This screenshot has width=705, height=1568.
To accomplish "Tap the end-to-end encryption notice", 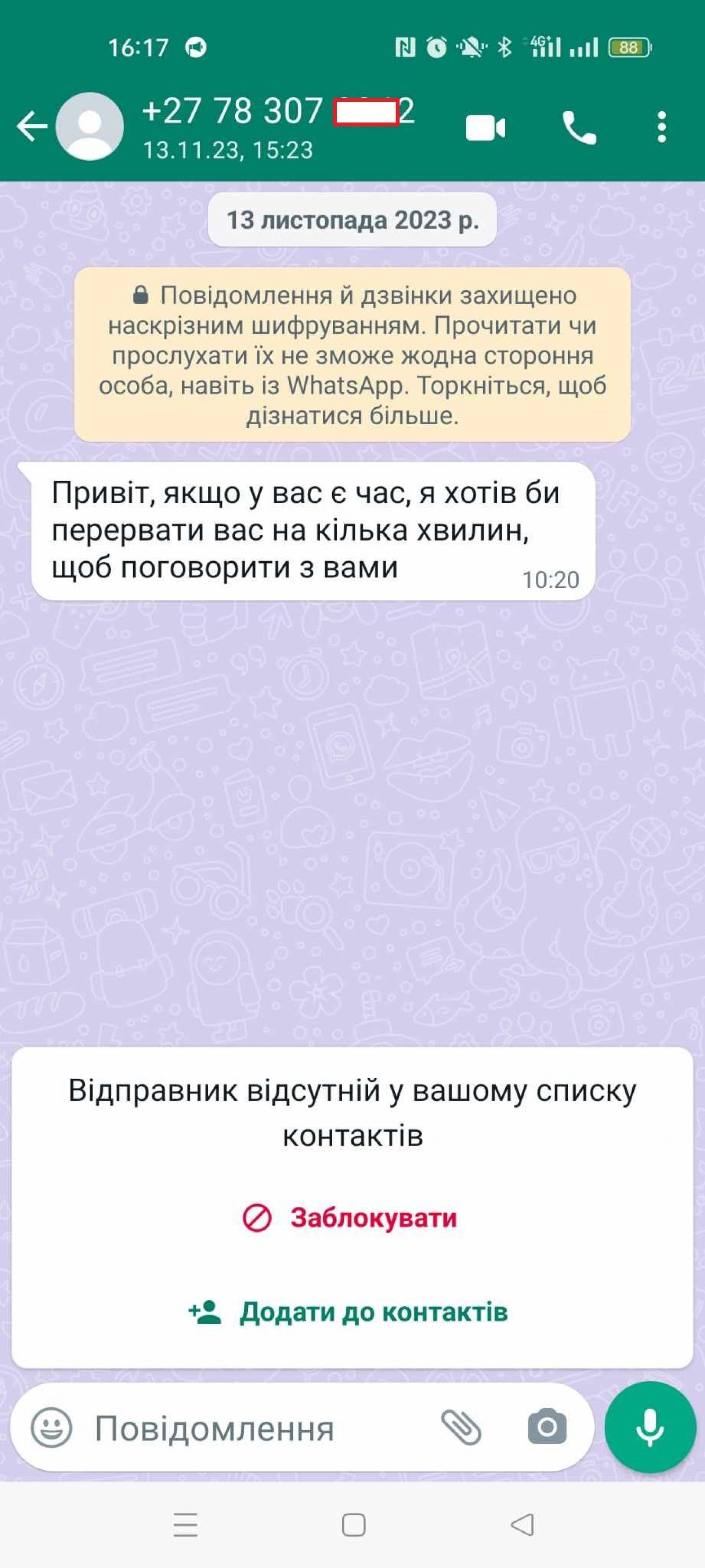I will [x=352, y=355].
